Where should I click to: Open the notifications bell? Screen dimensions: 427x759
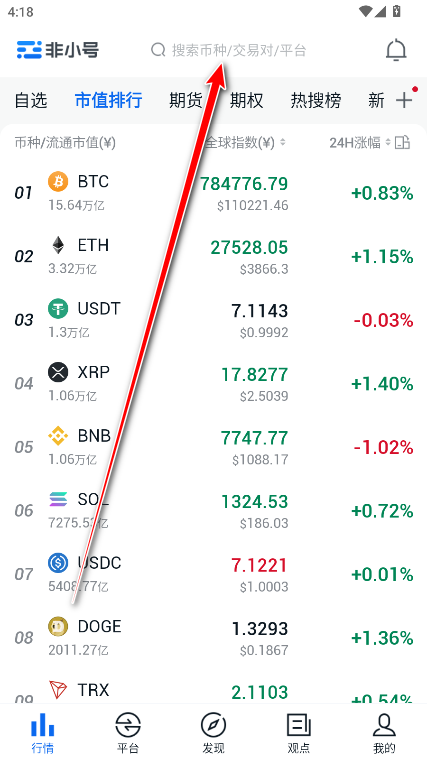pos(396,50)
